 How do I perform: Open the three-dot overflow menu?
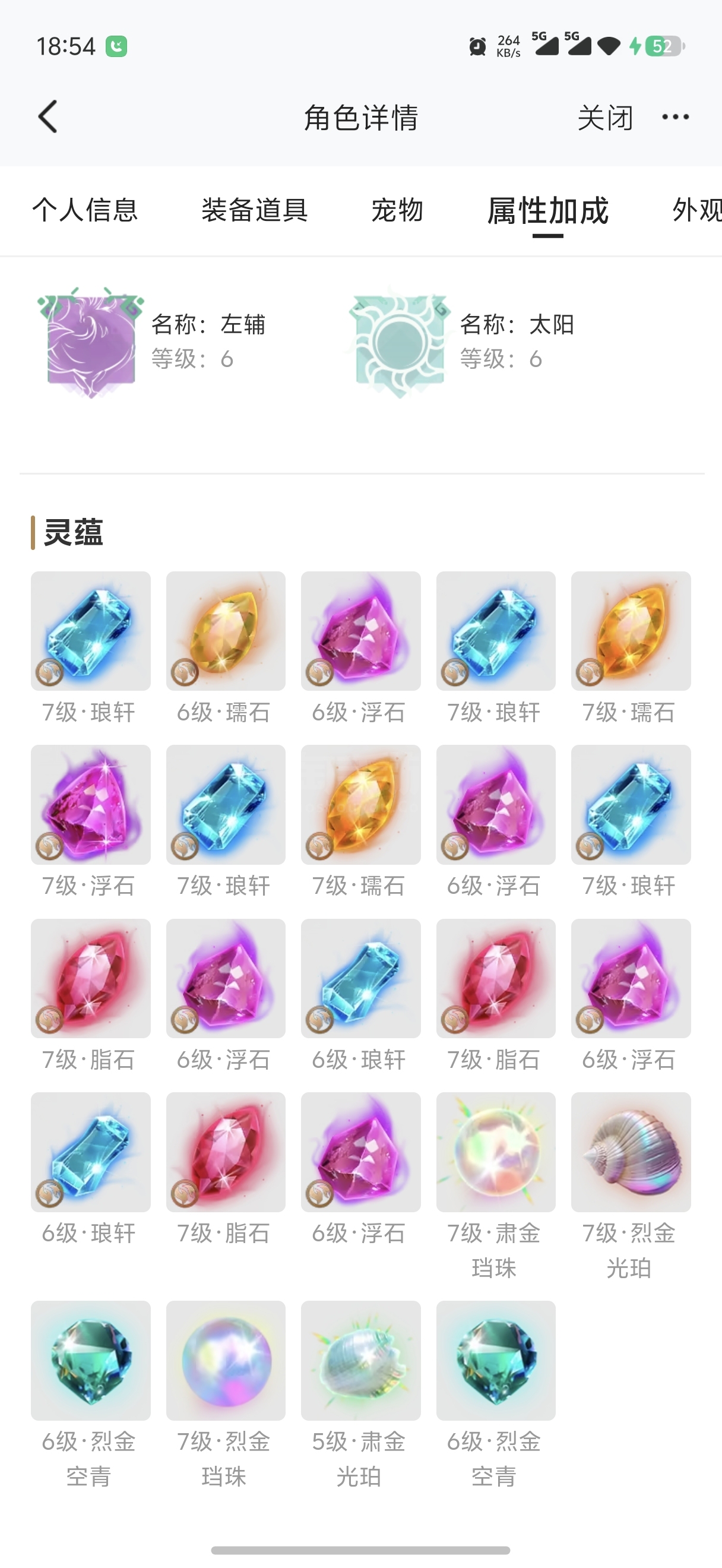(x=675, y=117)
